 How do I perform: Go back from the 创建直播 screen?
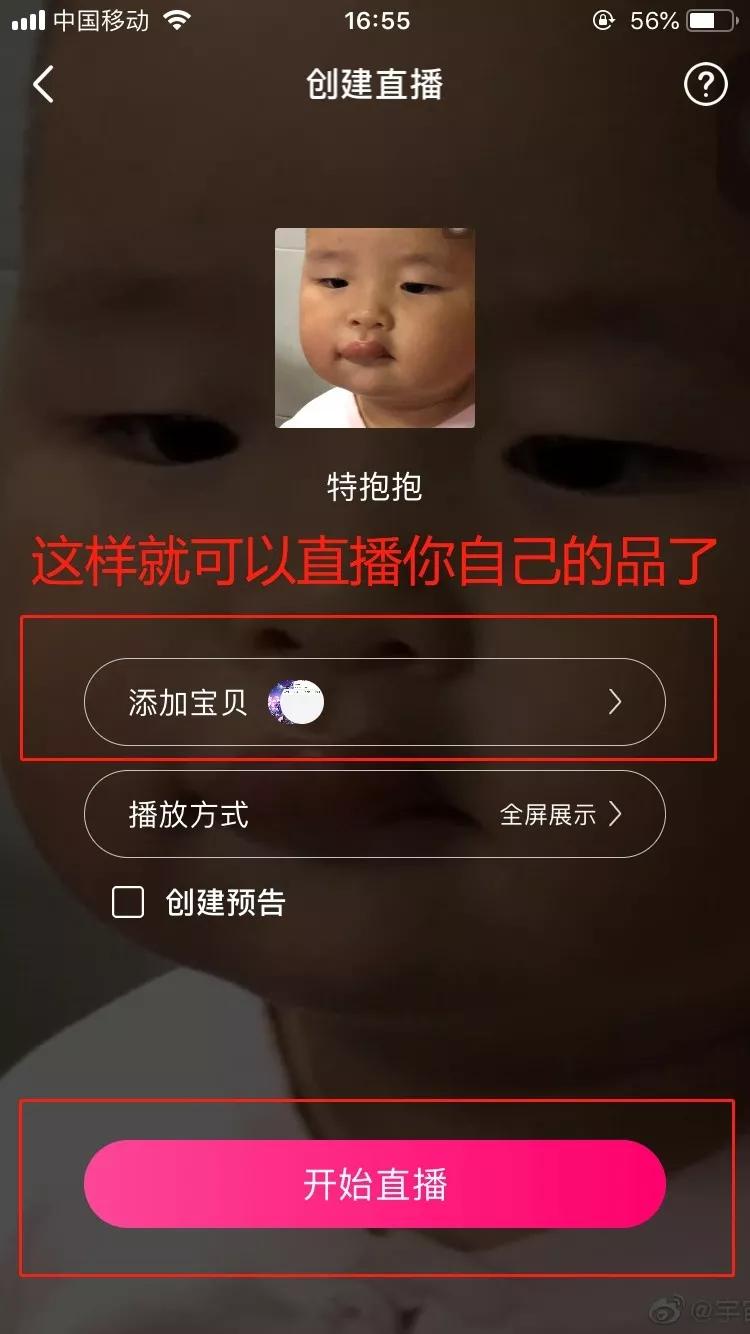[43, 85]
